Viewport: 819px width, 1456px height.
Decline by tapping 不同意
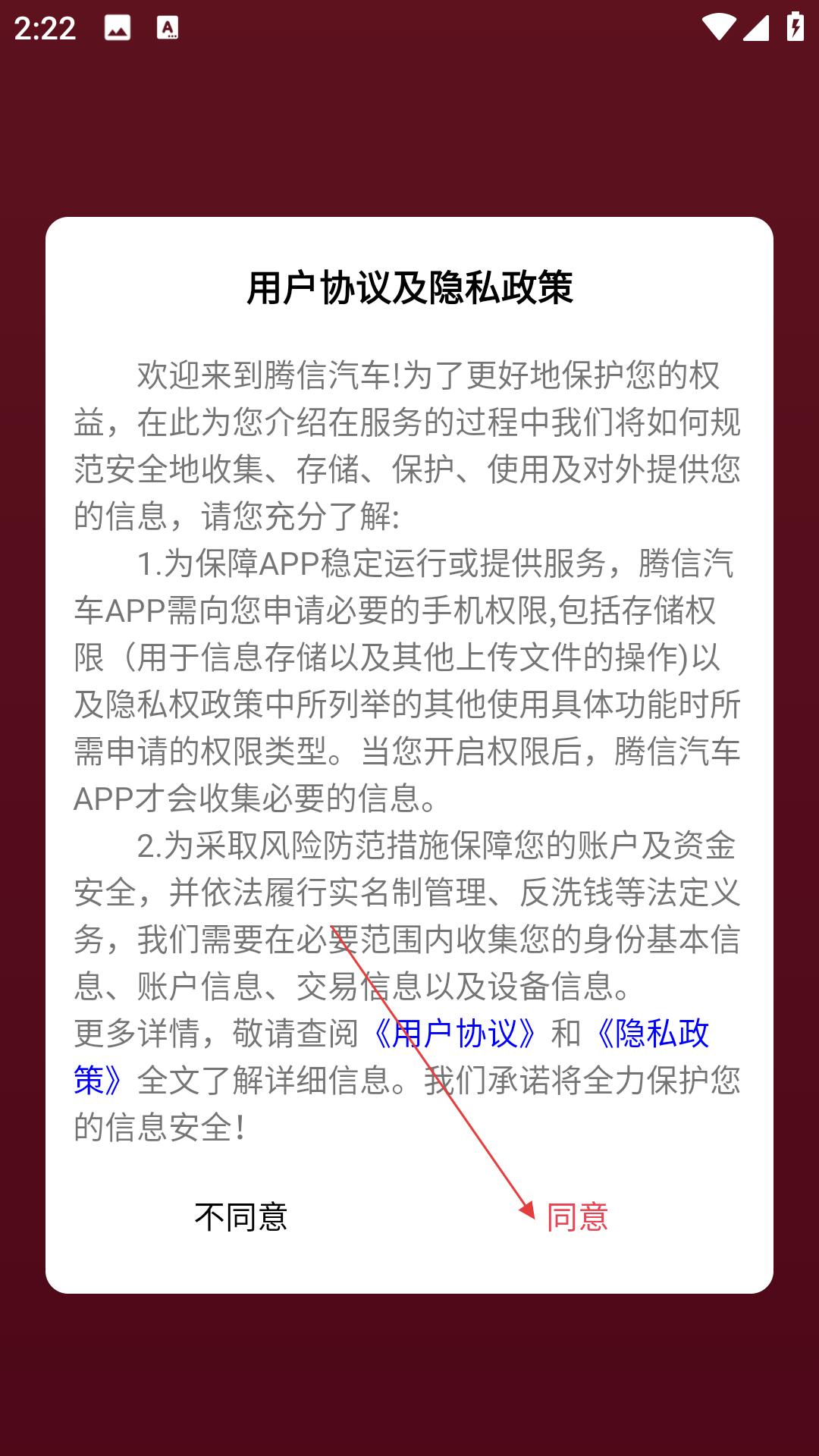tap(241, 1217)
